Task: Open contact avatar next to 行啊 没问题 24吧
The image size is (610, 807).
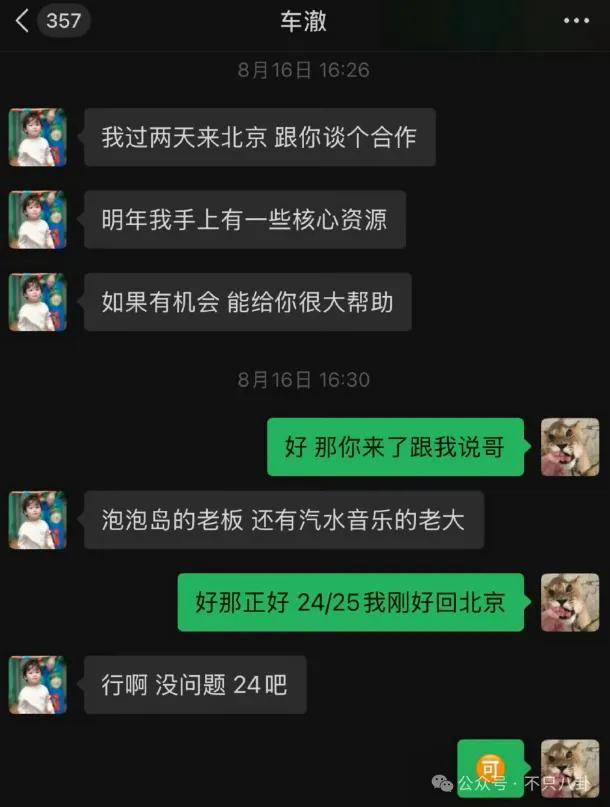Action: (37, 685)
